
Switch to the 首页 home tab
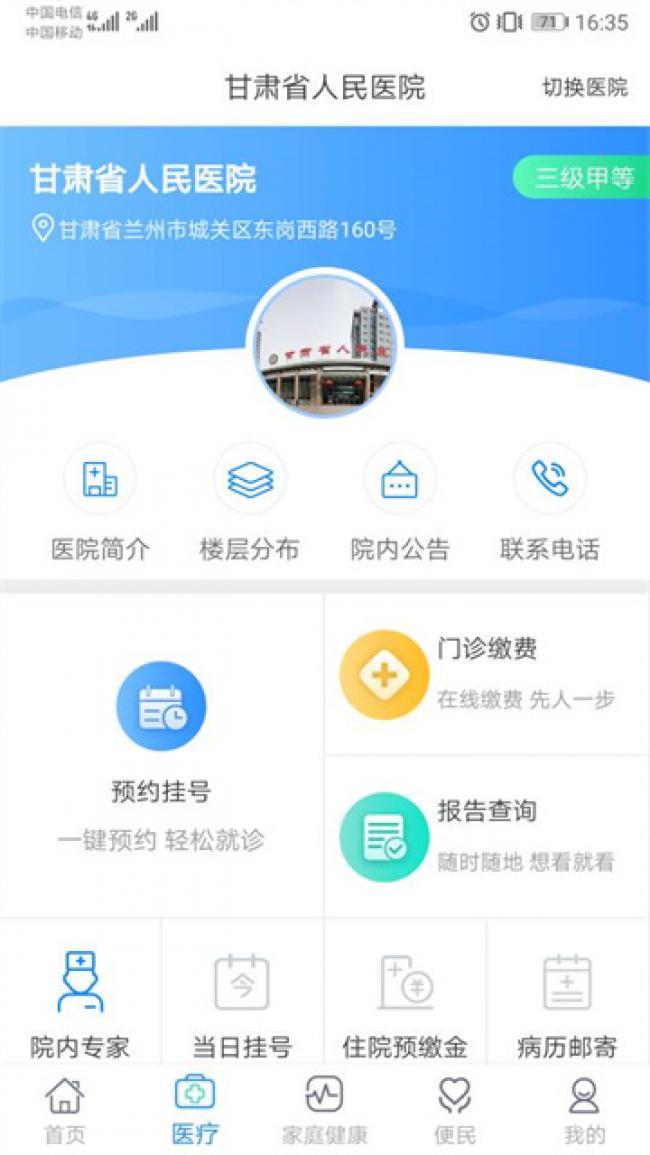click(x=65, y=1110)
